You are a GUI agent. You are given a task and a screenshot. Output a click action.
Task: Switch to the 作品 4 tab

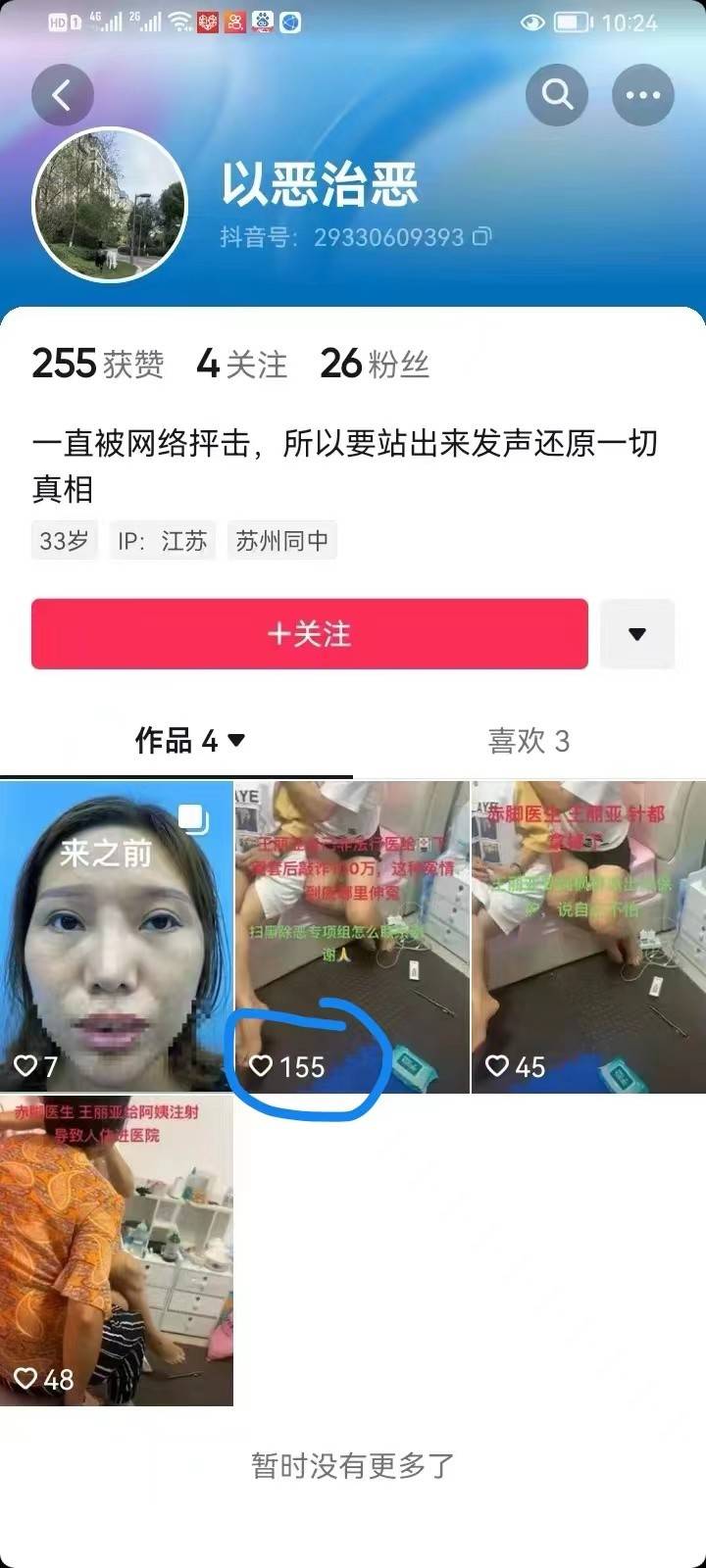click(x=189, y=741)
